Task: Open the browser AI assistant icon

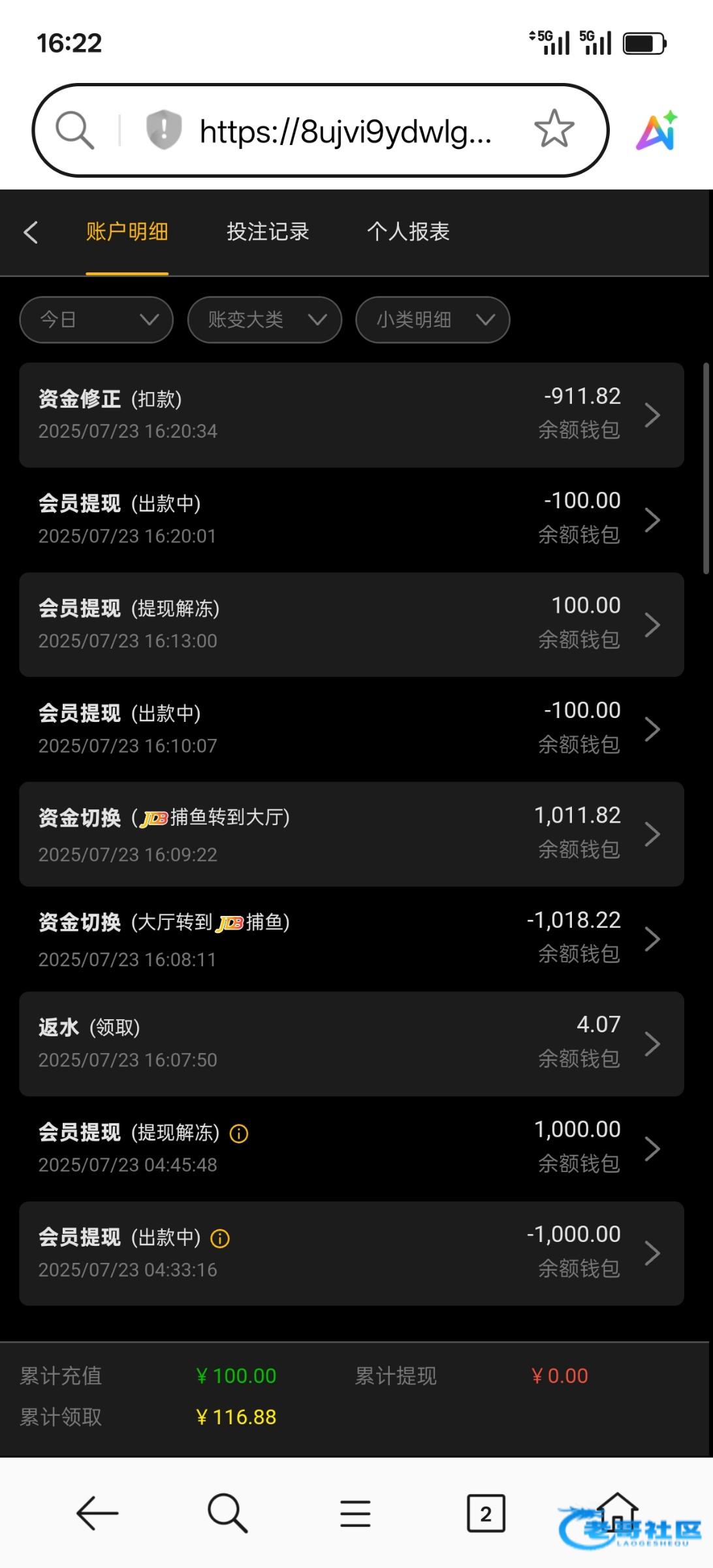Action: [x=657, y=130]
